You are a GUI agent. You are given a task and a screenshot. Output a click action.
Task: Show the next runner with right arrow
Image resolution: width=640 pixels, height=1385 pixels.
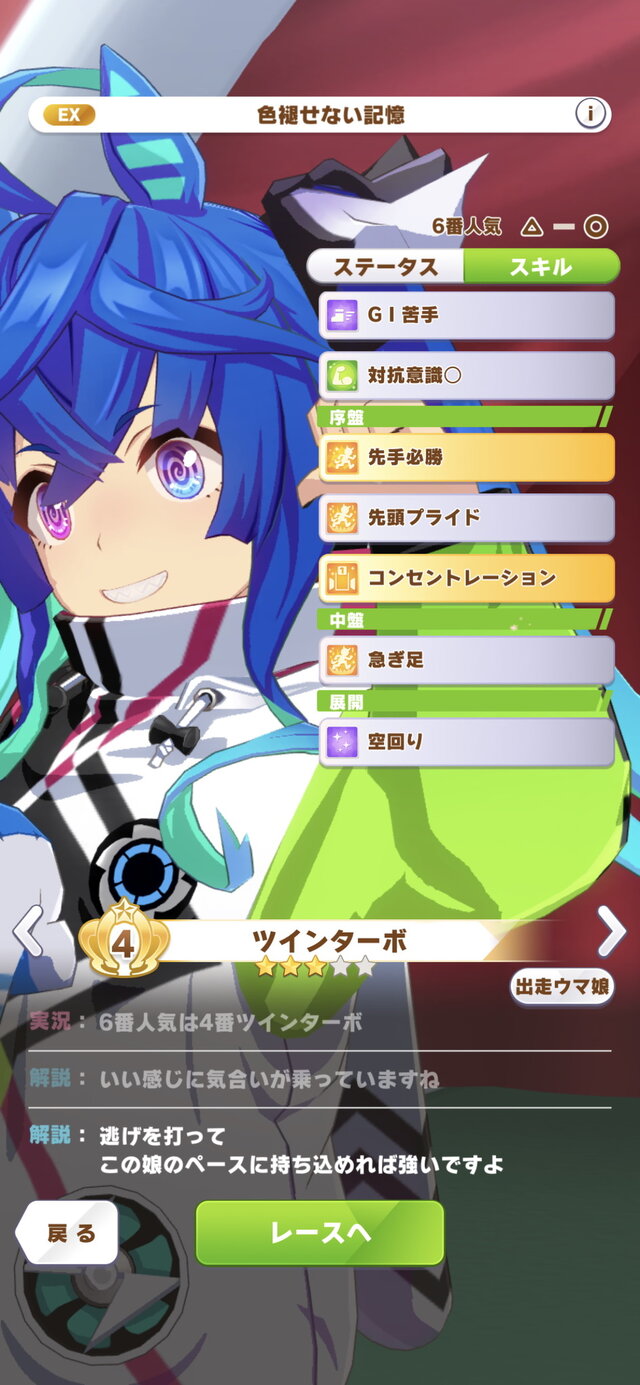(611, 932)
